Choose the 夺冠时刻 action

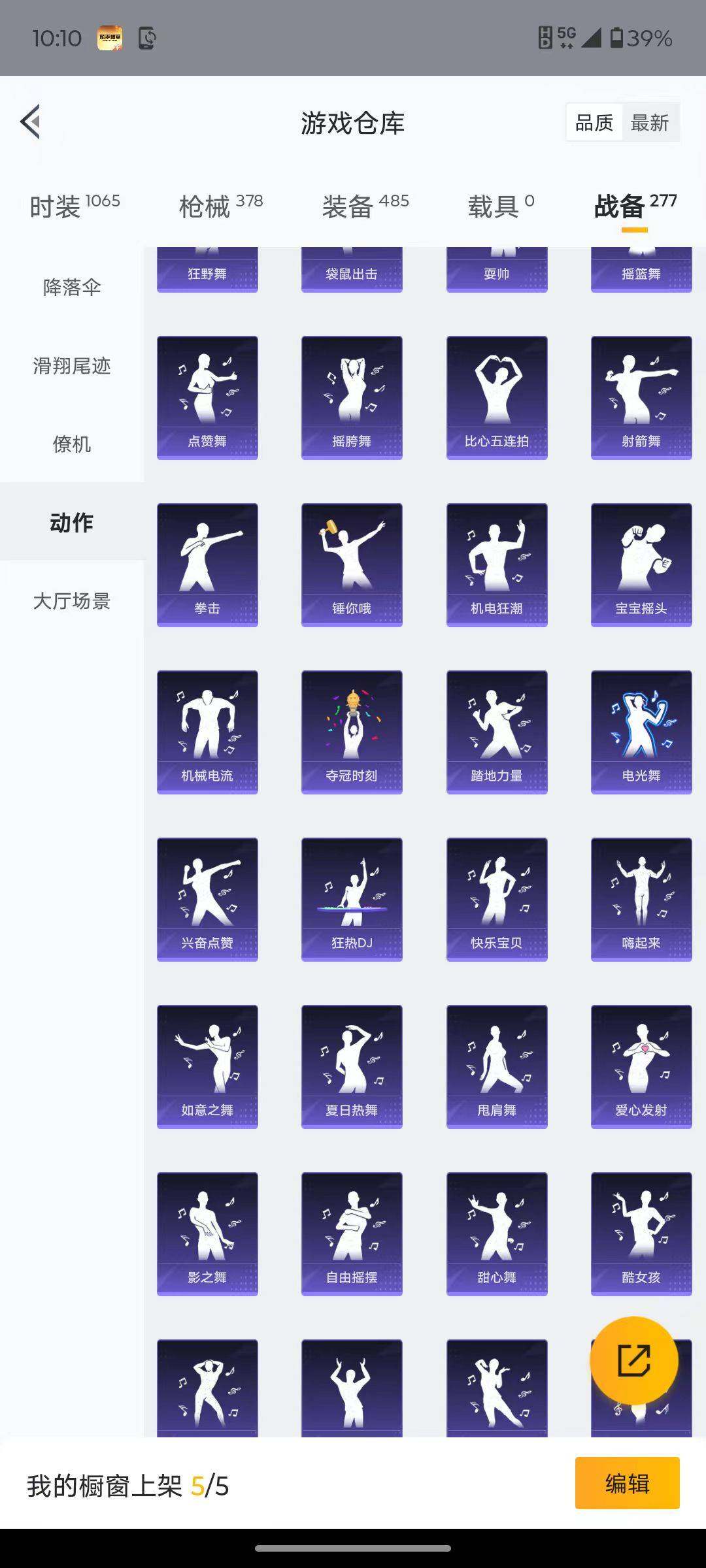point(351,729)
